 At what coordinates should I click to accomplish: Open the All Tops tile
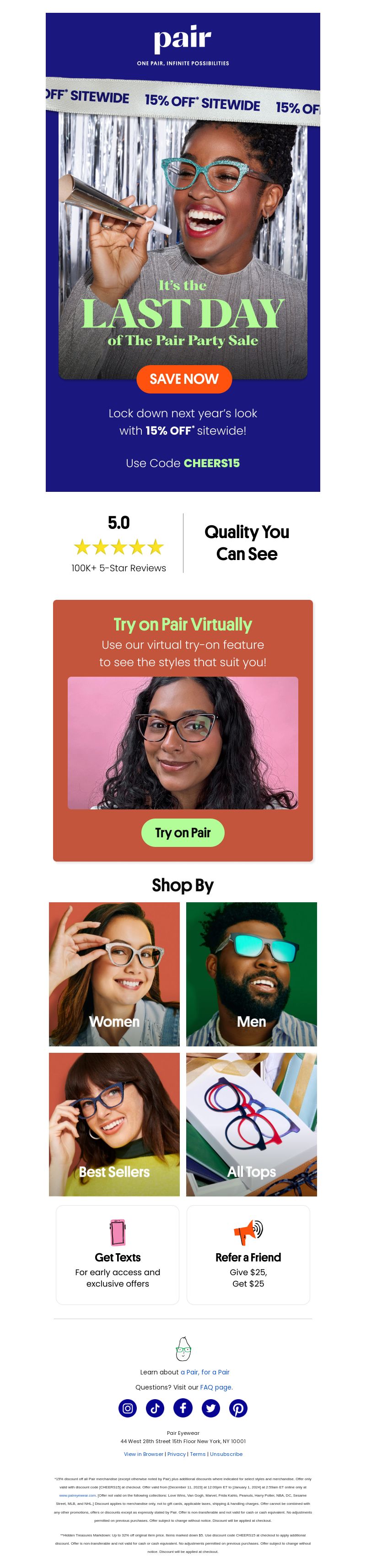(x=251, y=1124)
